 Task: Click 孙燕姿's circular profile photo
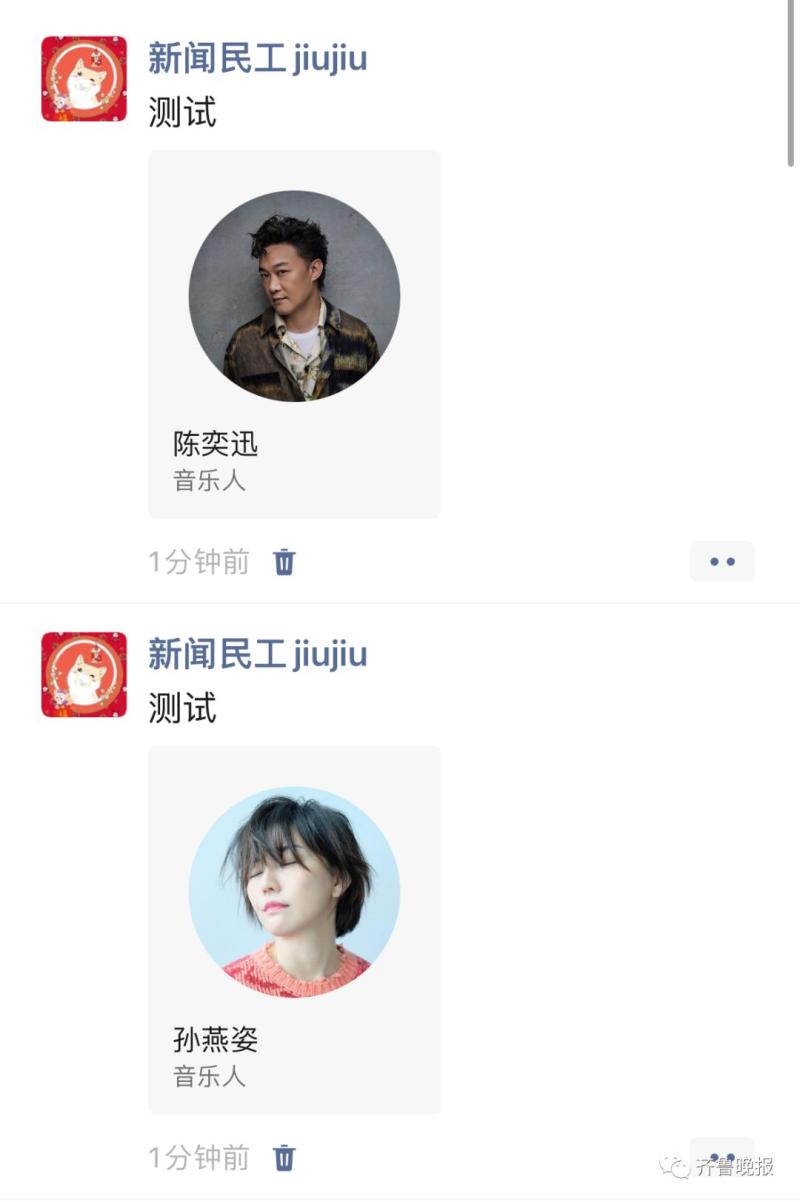[x=293, y=889]
